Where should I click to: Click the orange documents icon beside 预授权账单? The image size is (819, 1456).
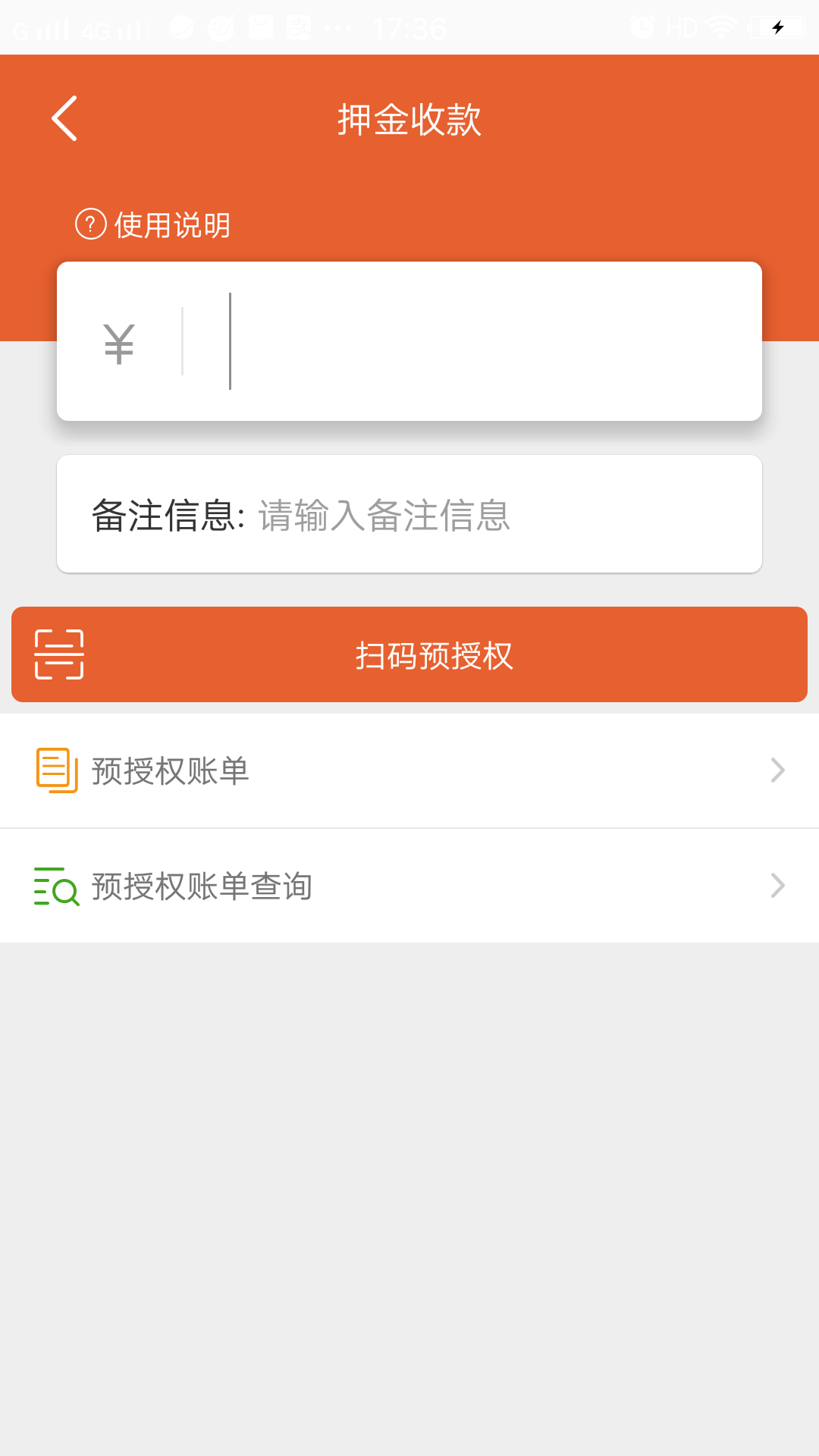click(x=55, y=770)
